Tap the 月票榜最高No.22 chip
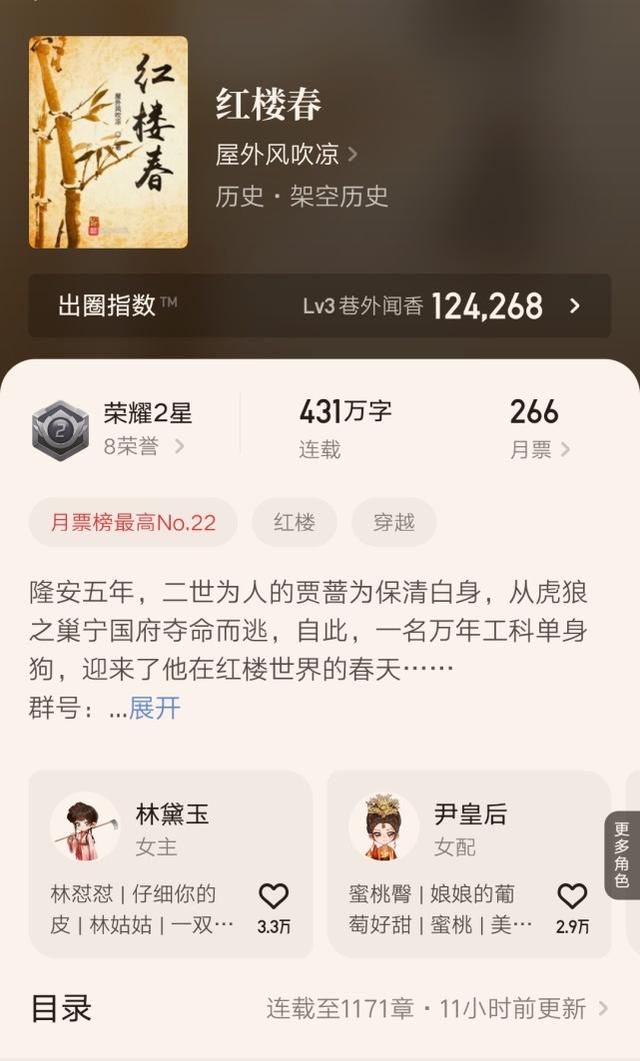Viewport: 640px width, 1061px height. point(133,522)
